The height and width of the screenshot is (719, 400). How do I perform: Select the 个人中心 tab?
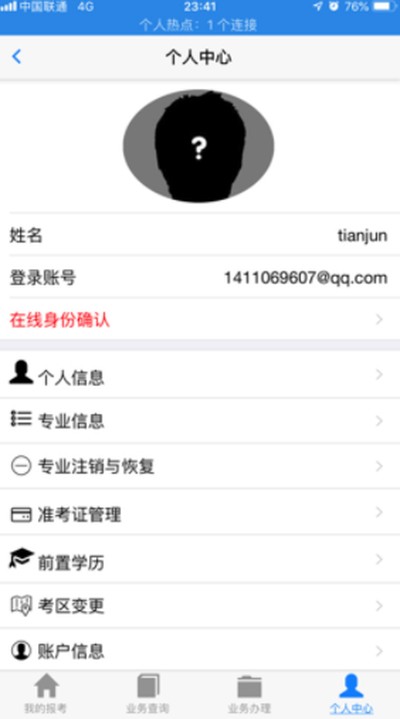(351, 694)
